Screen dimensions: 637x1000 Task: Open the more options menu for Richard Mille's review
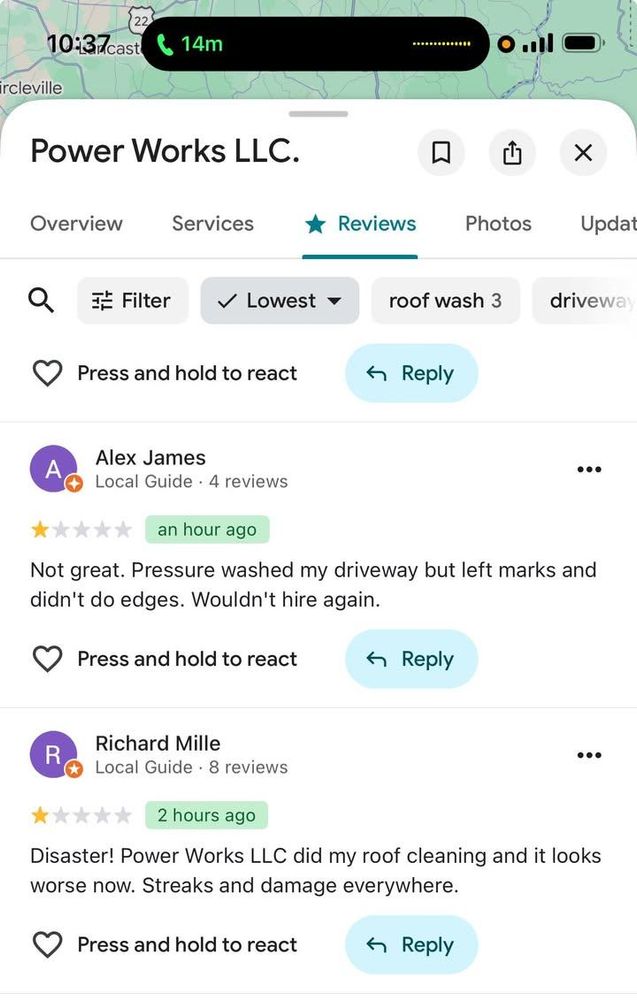590,755
